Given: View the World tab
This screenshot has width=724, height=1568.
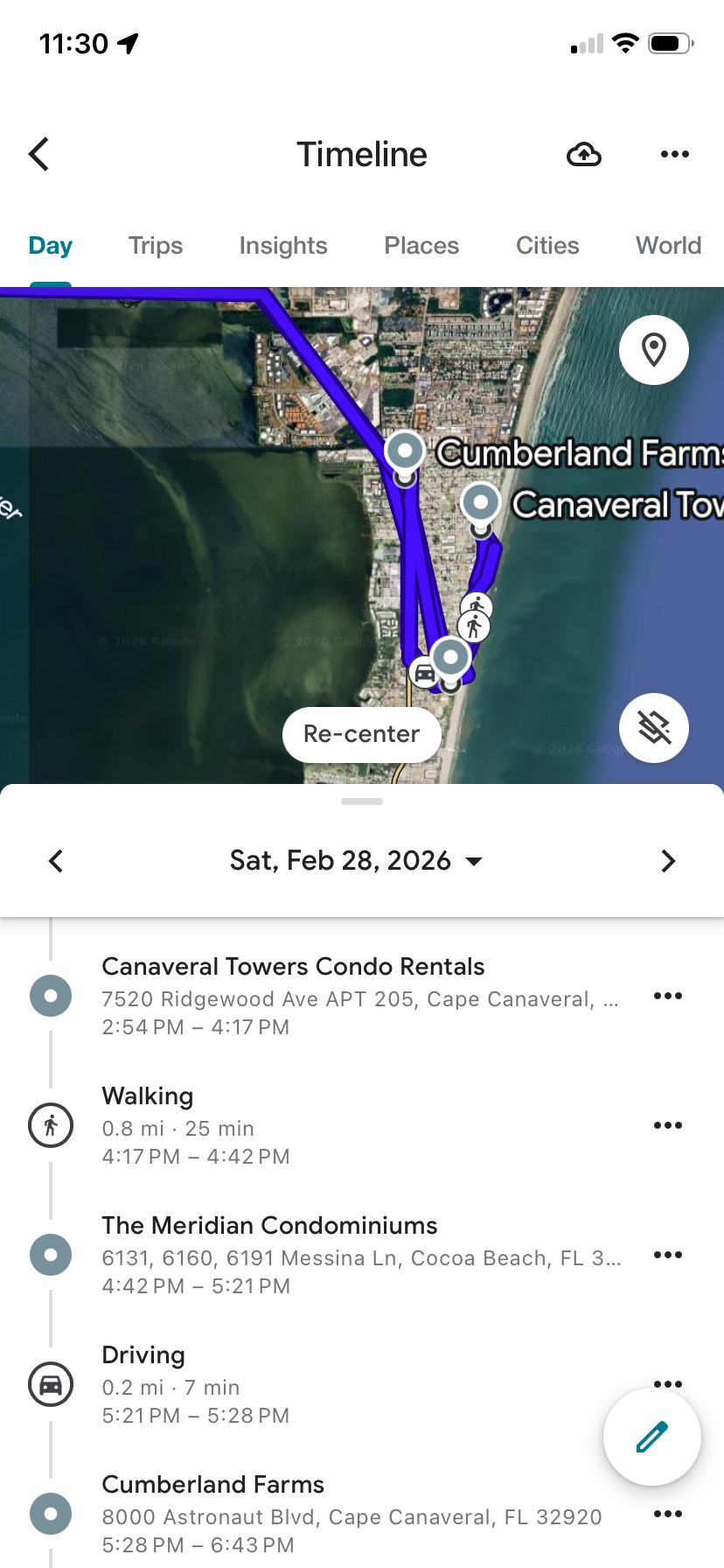Looking at the screenshot, I should (x=668, y=246).
